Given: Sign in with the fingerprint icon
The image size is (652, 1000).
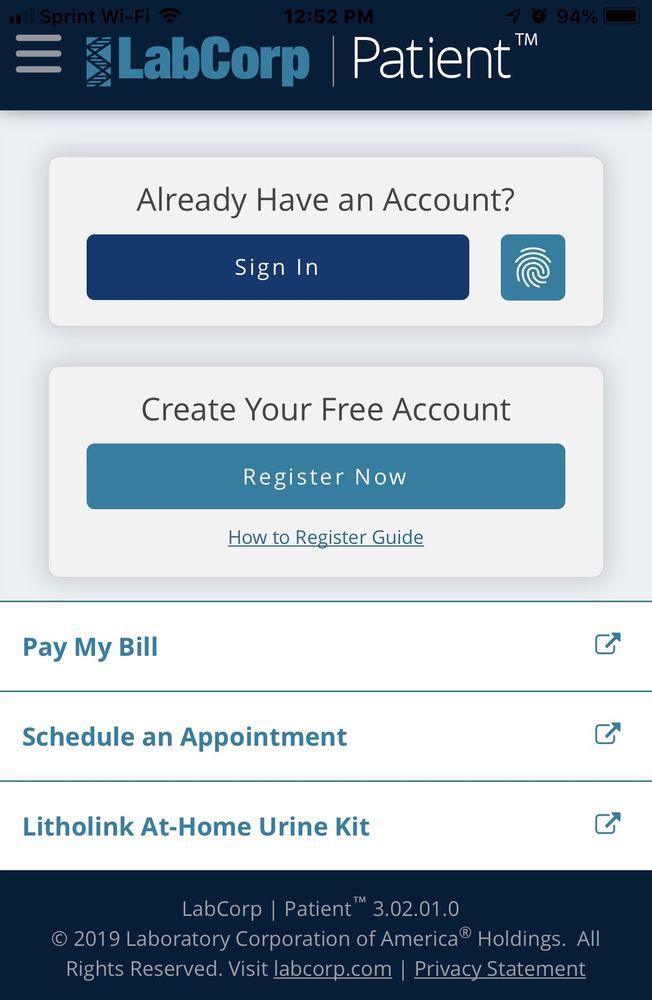Looking at the screenshot, I should click(532, 267).
